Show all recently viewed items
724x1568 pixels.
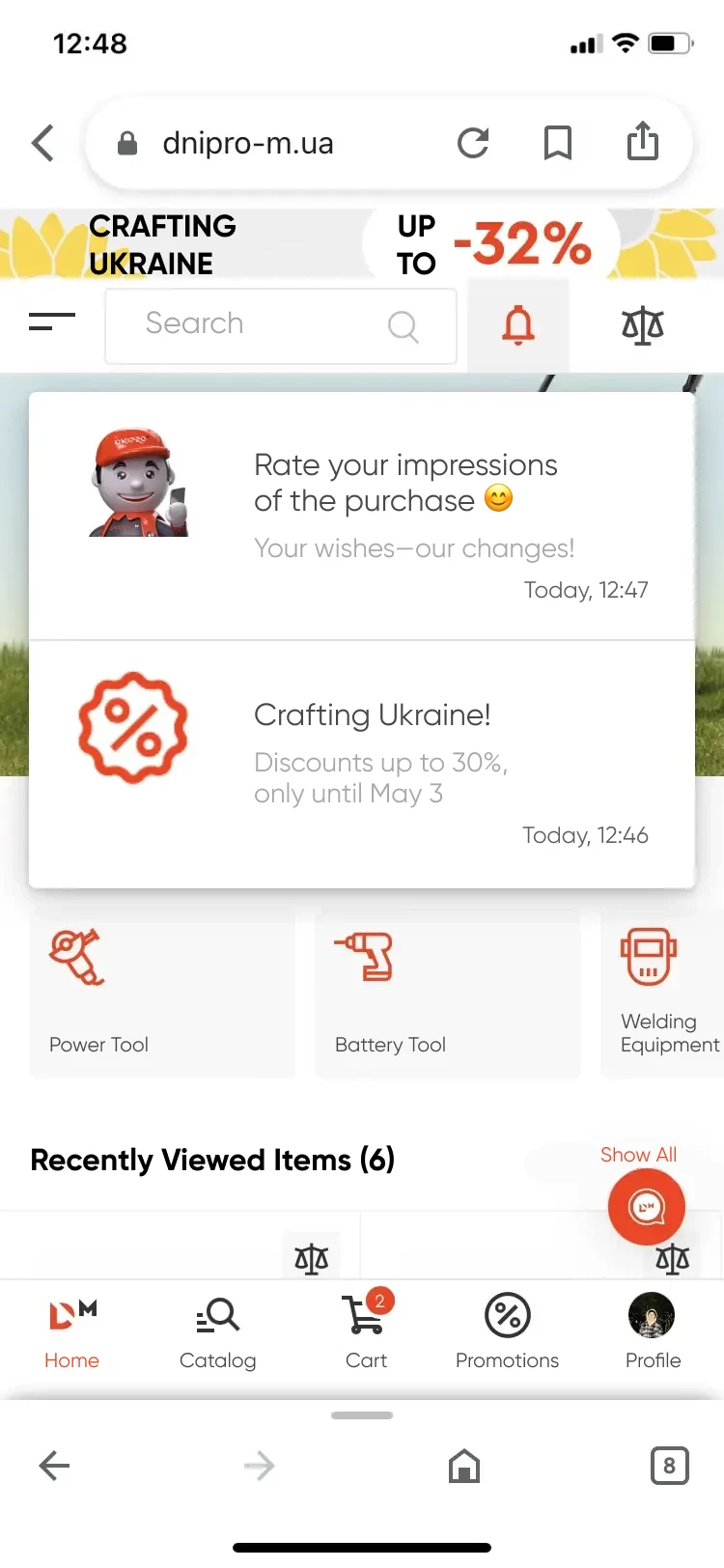click(637, 1154)
